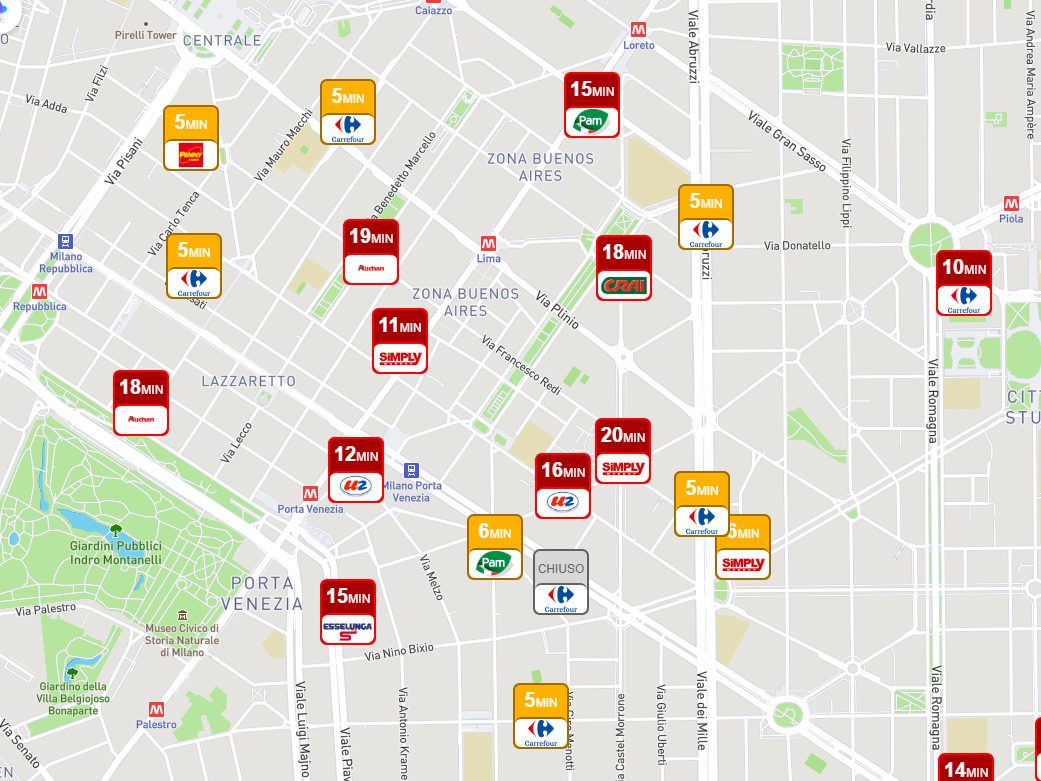Open the Penny Market 5 min marker
This screenshot has width=1041, height=781.
190,138
